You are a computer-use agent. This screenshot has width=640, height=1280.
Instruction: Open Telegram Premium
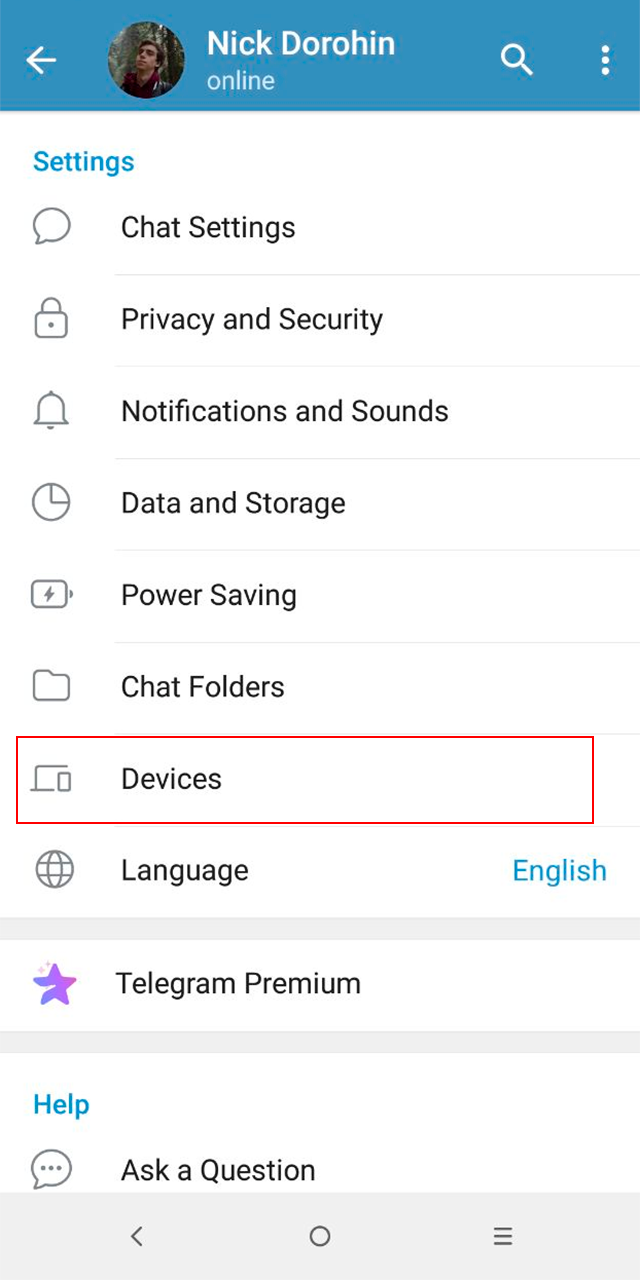(238, 984)
